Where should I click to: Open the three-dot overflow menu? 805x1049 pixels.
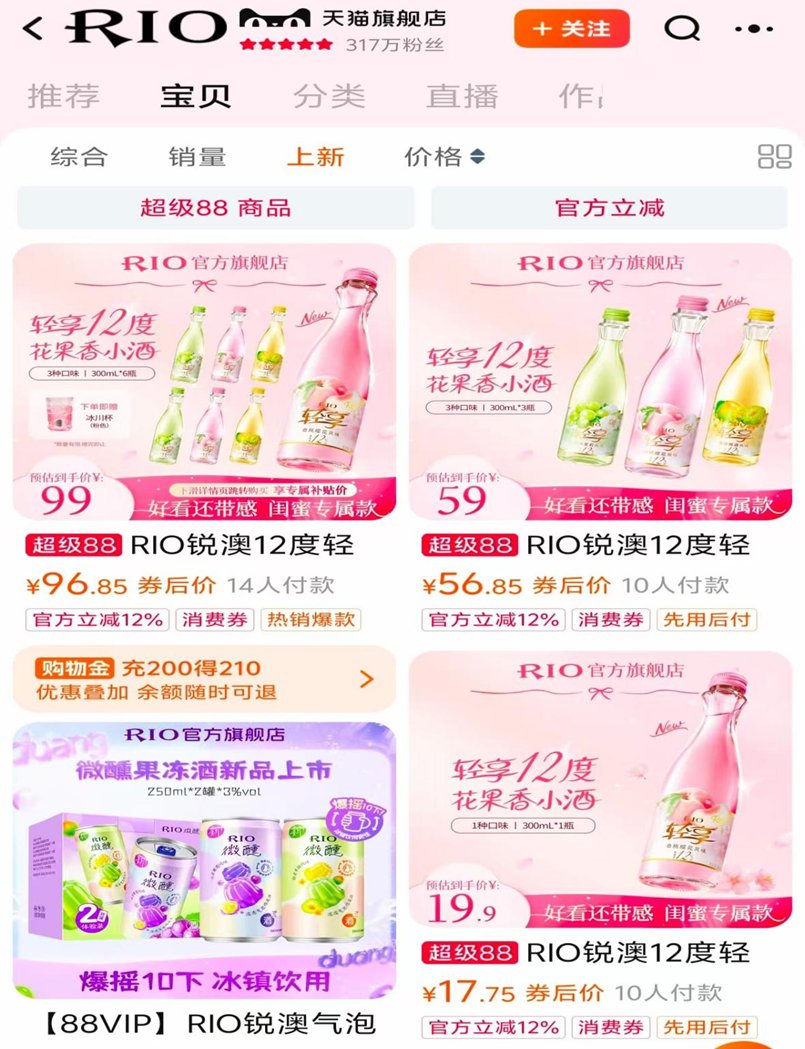click(754, 29)
